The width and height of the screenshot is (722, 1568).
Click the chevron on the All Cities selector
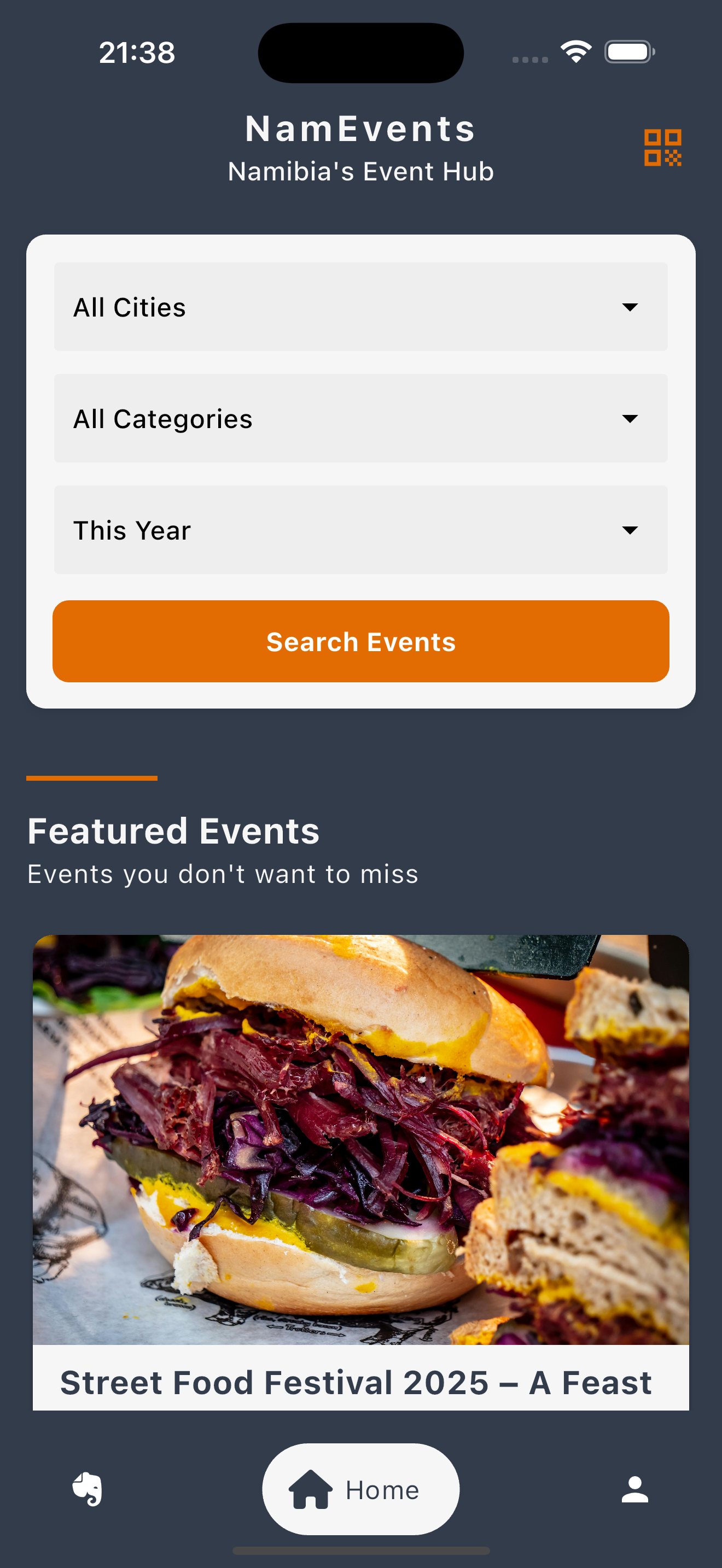coord(630,307)
